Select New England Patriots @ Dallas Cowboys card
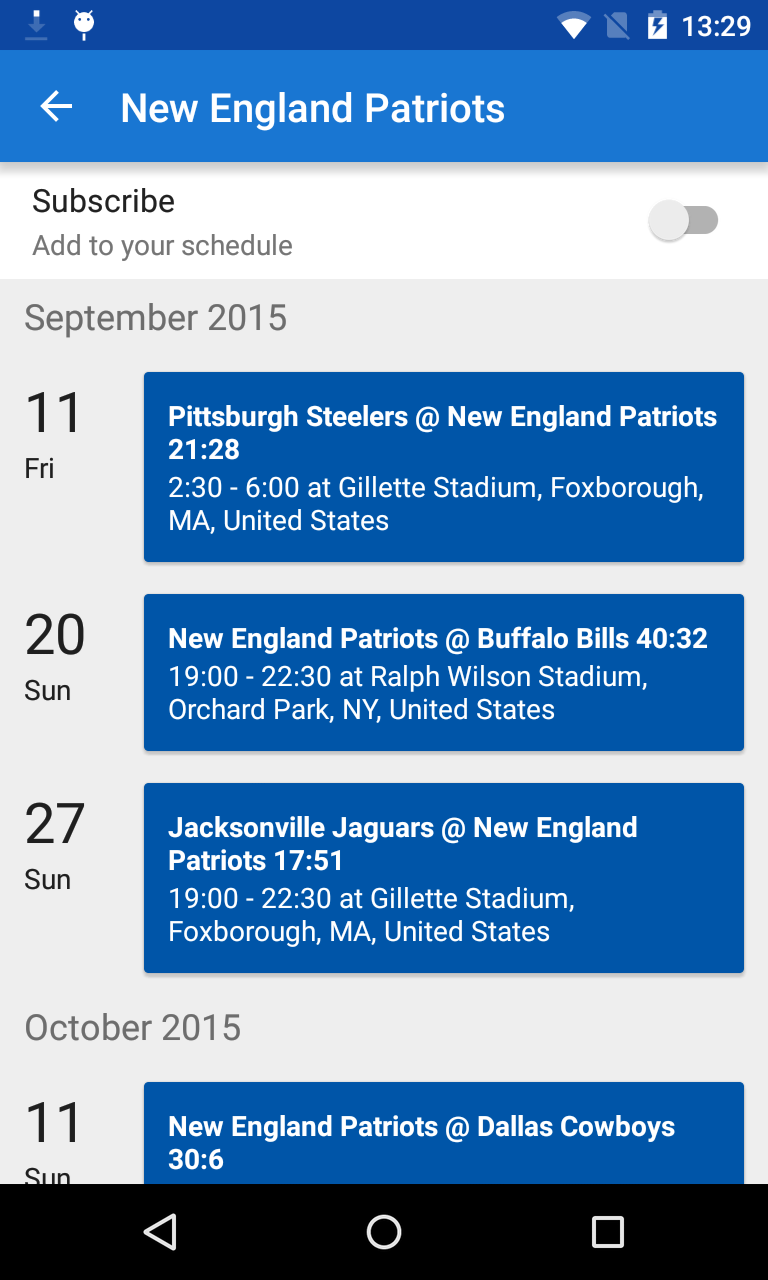768x1280 pixels. [443, 1134]
